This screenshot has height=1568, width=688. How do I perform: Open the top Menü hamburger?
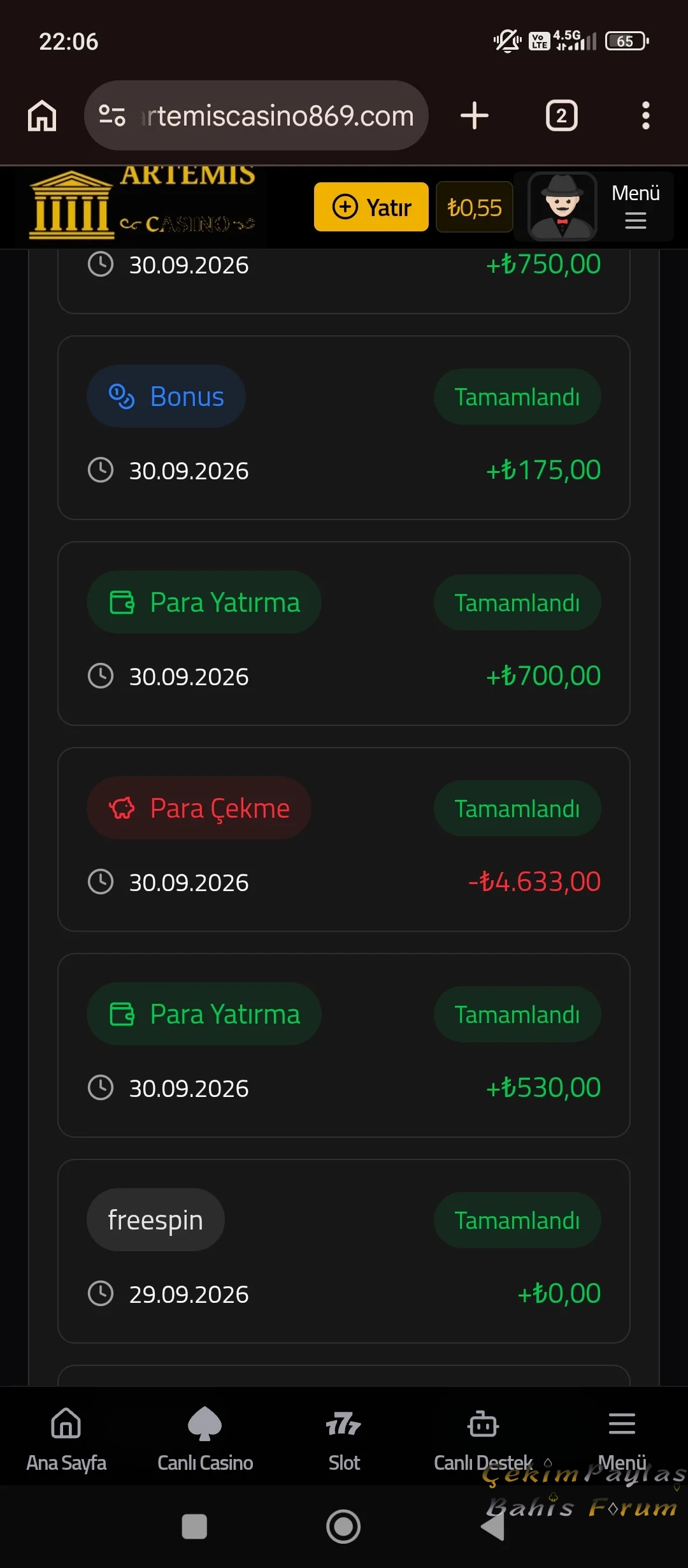(x=636, y=207)
